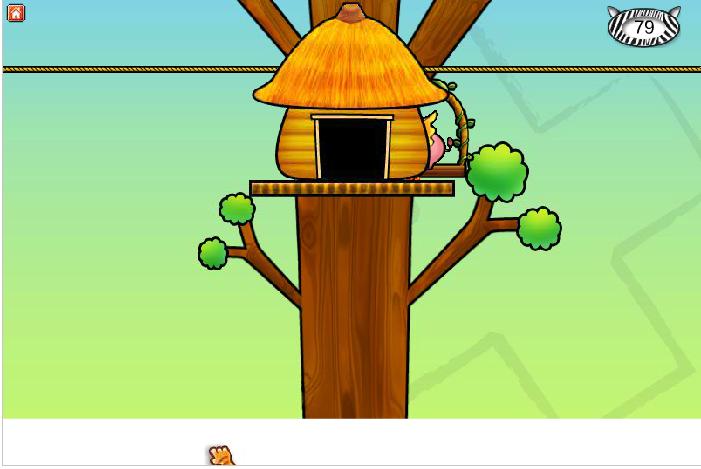Return to the home menu
This screenshot has width=701, height=469.
click(x=15, y=13)
